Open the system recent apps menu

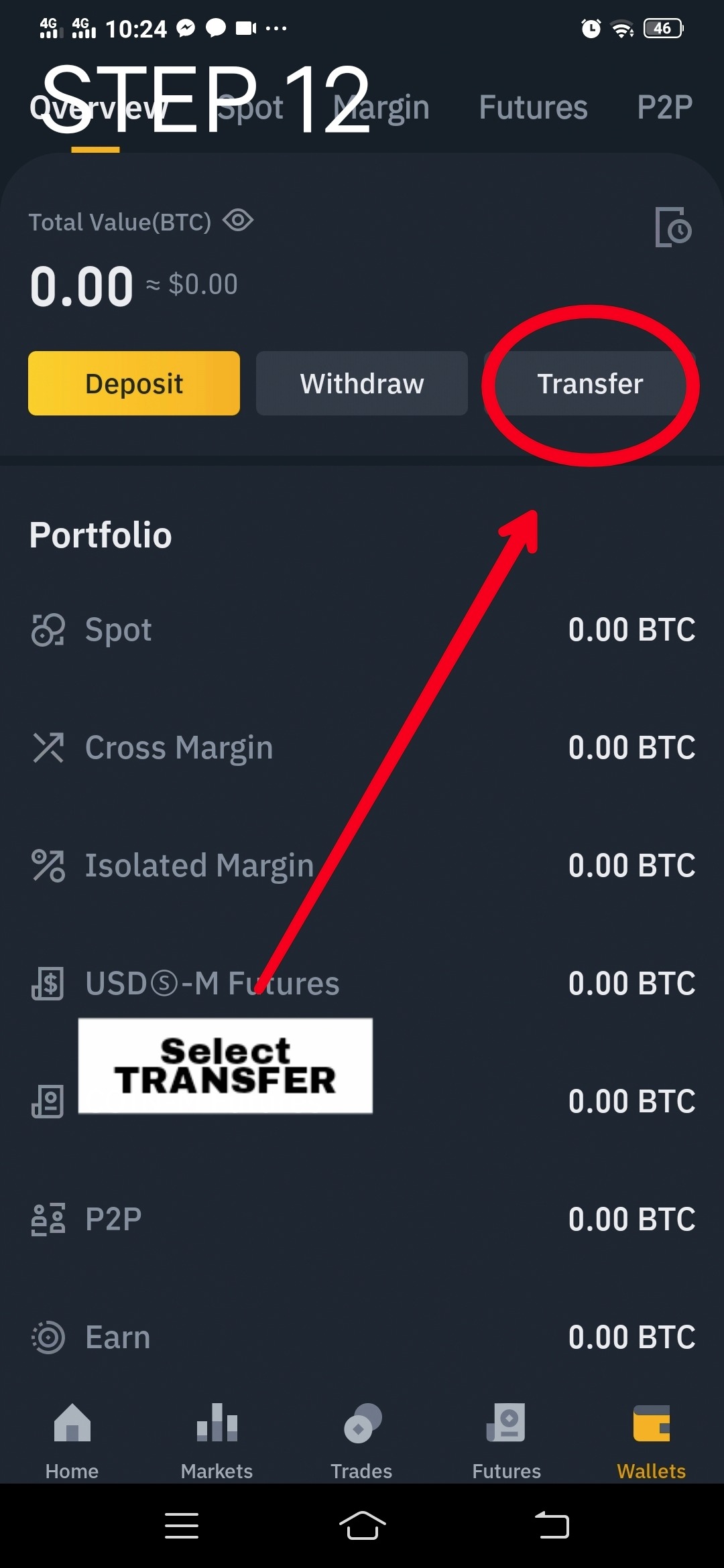(182, 1525)
